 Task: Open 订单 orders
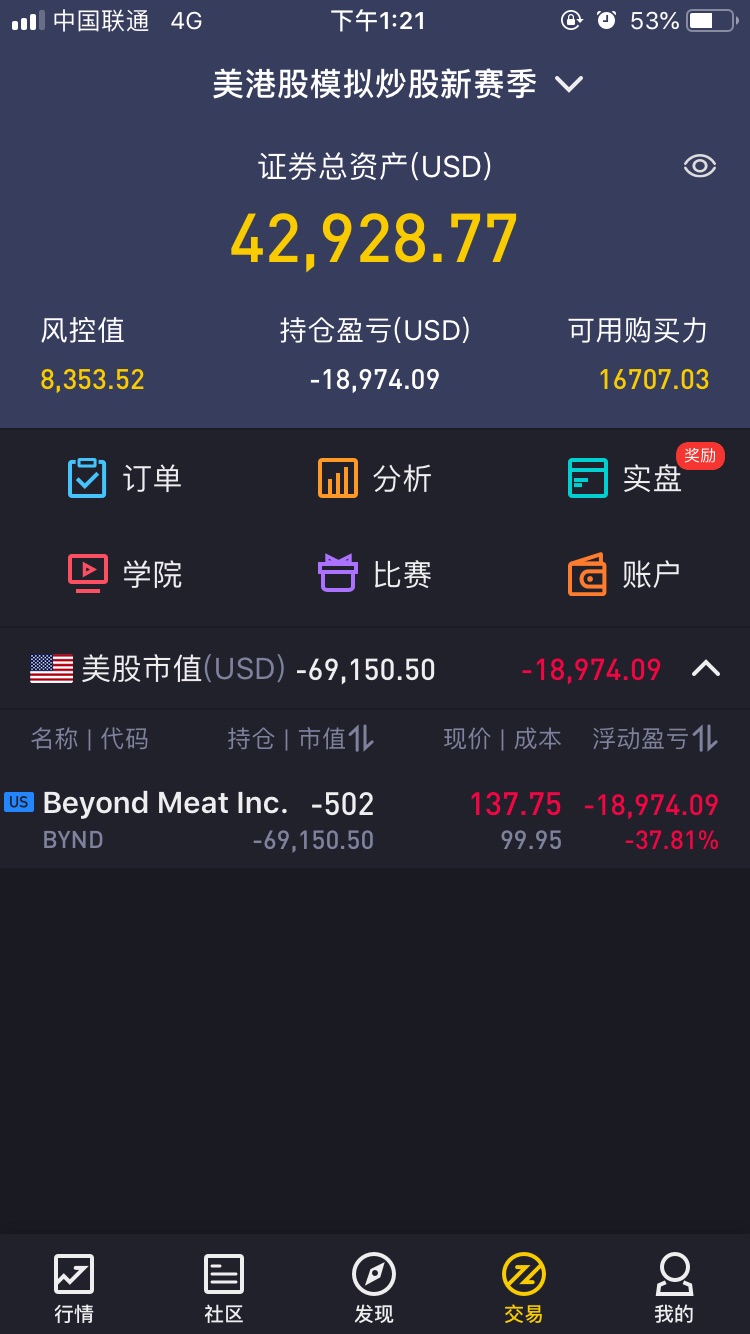[x=125, y=478]
